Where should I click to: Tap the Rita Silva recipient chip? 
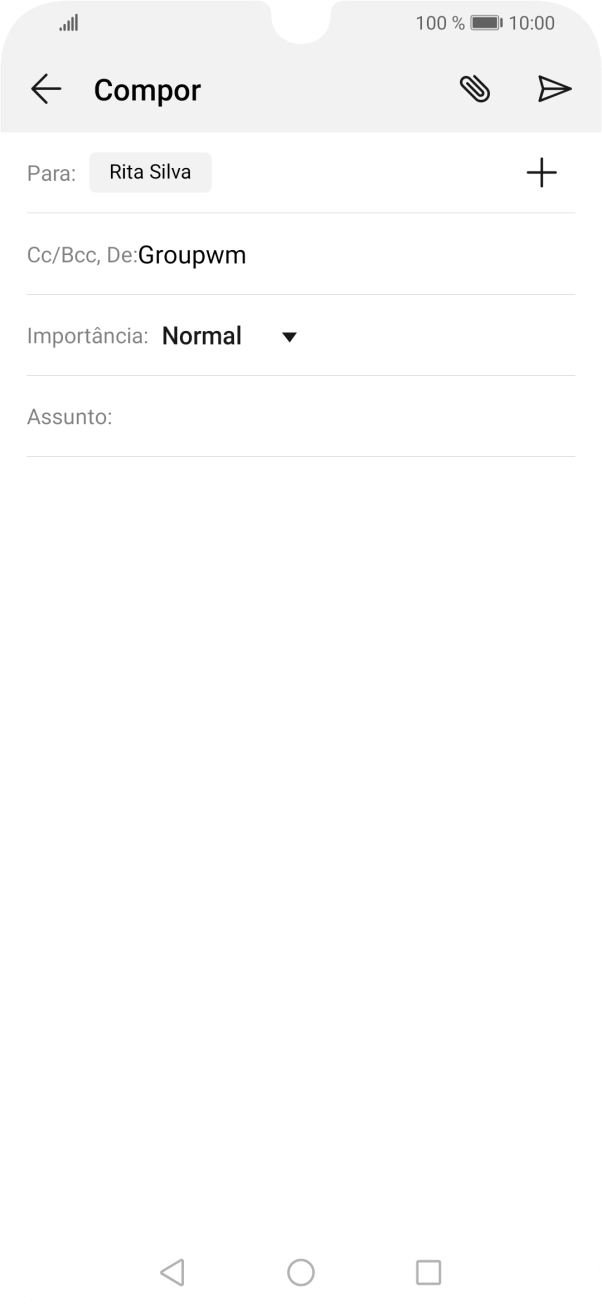click(x=150, y=172)
